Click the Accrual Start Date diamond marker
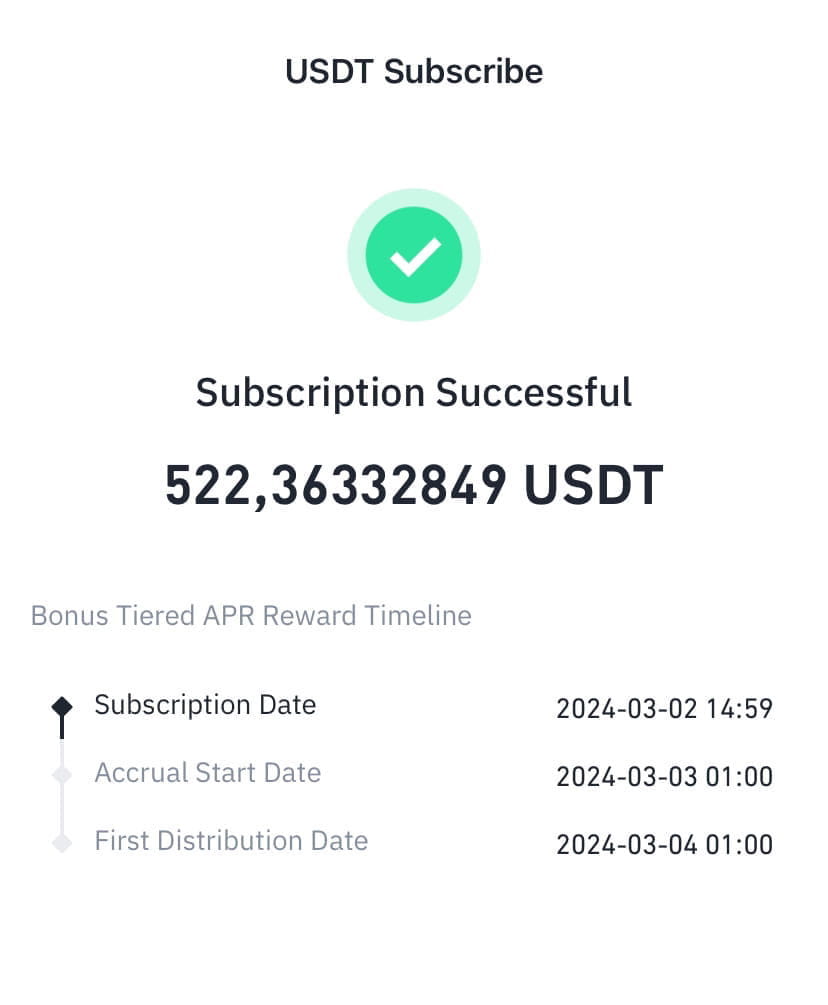The width and height of the screenshot is (828, 1005). point(62,773)
